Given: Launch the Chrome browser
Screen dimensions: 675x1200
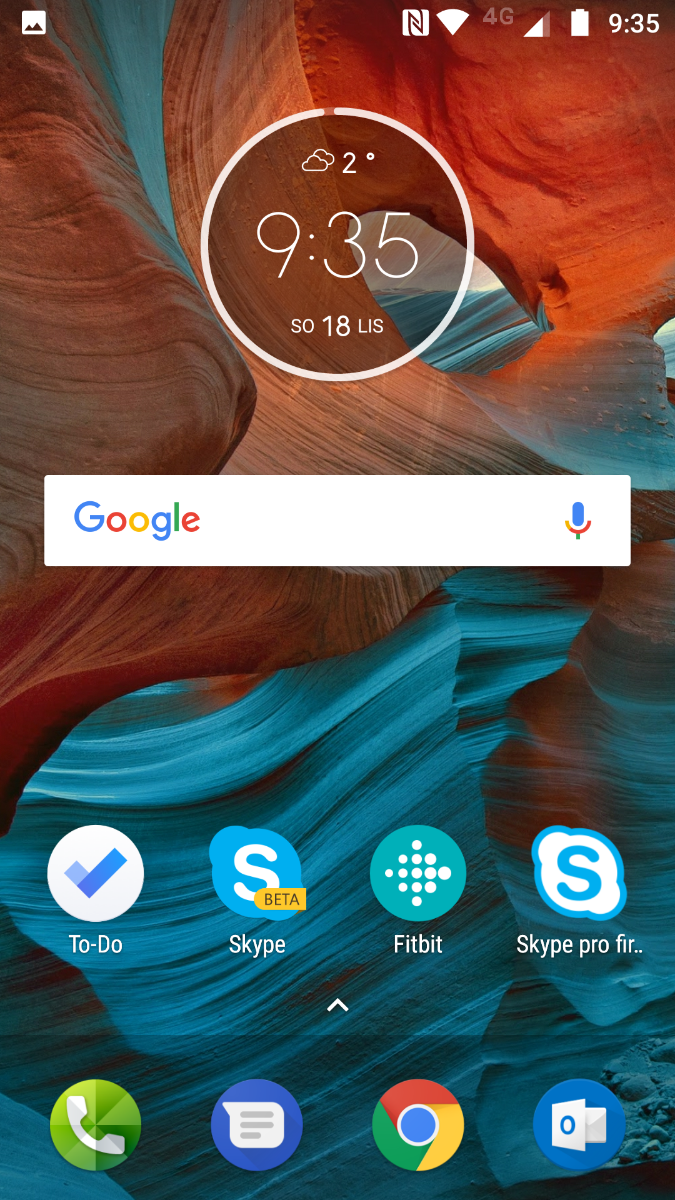Looking at the screenshot, I should [x=418, y=1126].
